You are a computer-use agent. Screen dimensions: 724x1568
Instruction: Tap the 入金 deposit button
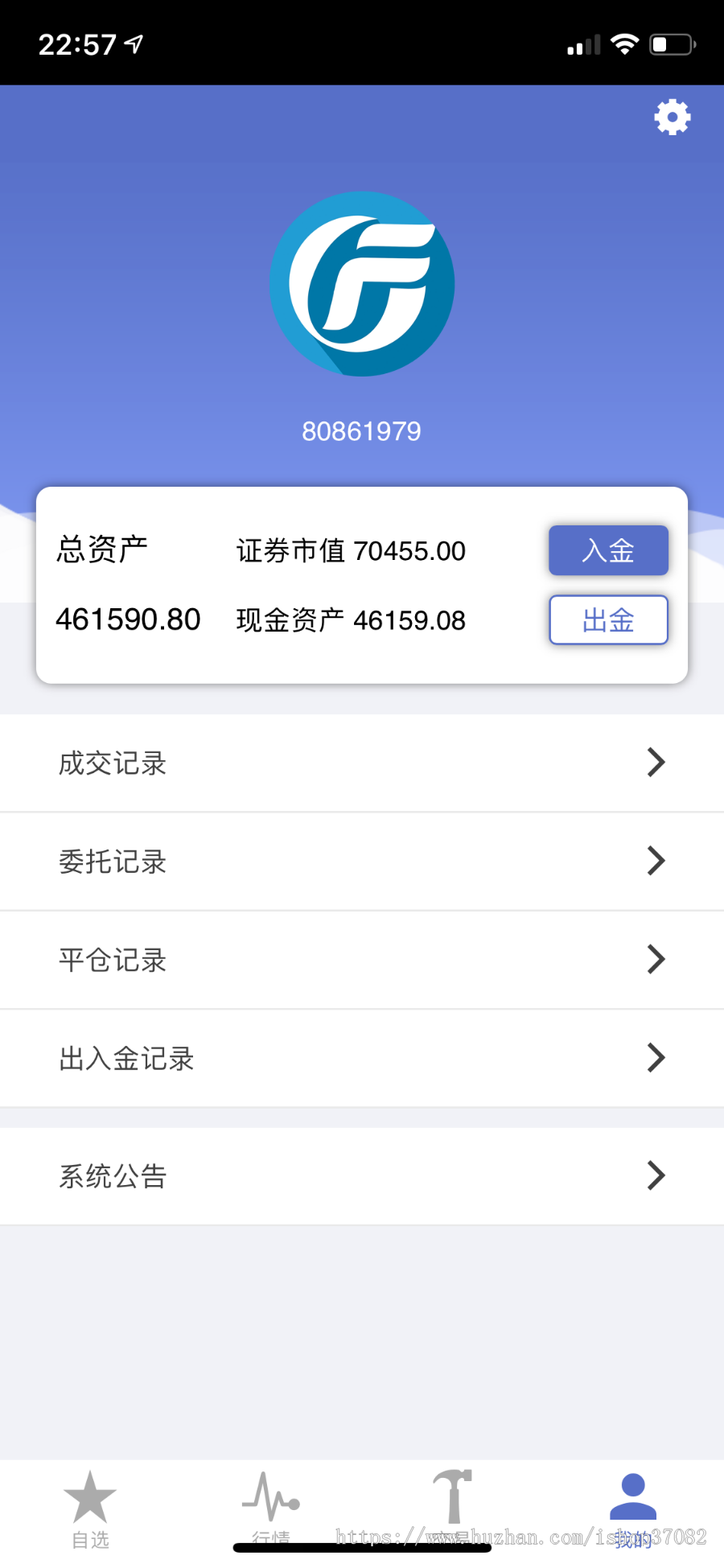(x=608, y=551)
